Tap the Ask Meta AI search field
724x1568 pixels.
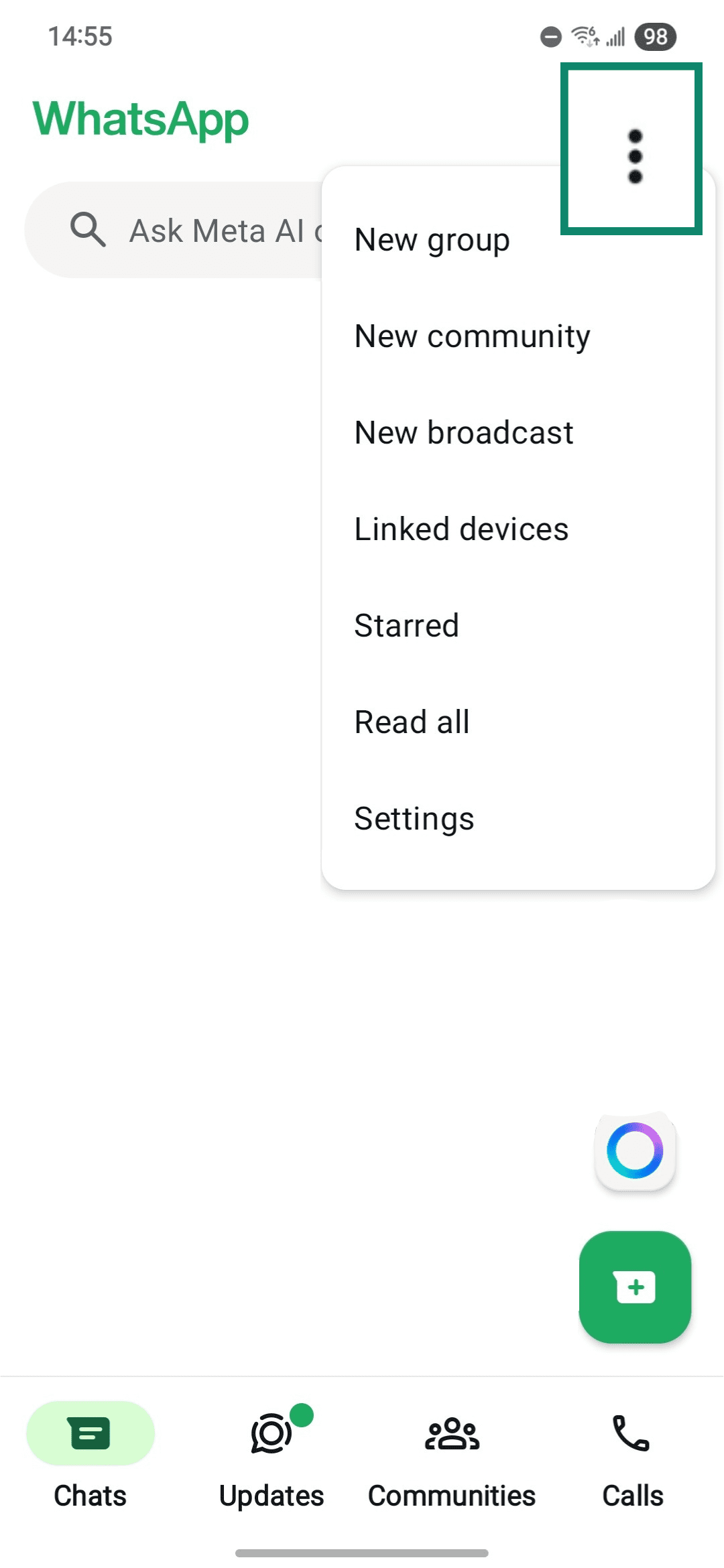click(201, 229)
